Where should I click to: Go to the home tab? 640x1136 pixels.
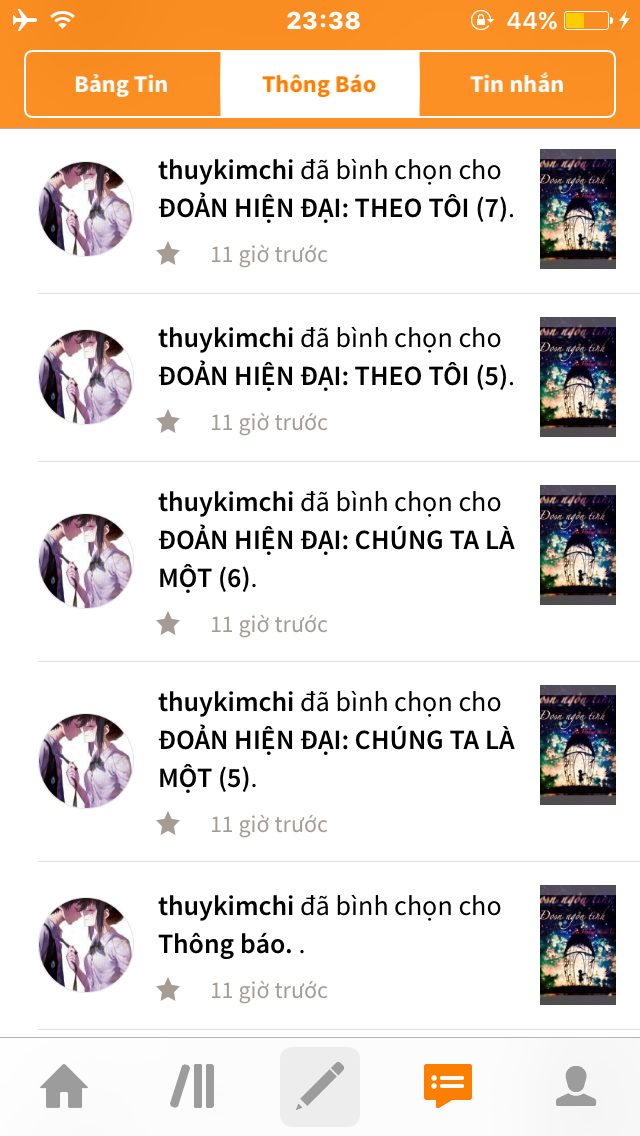(x=64, y=1086)
